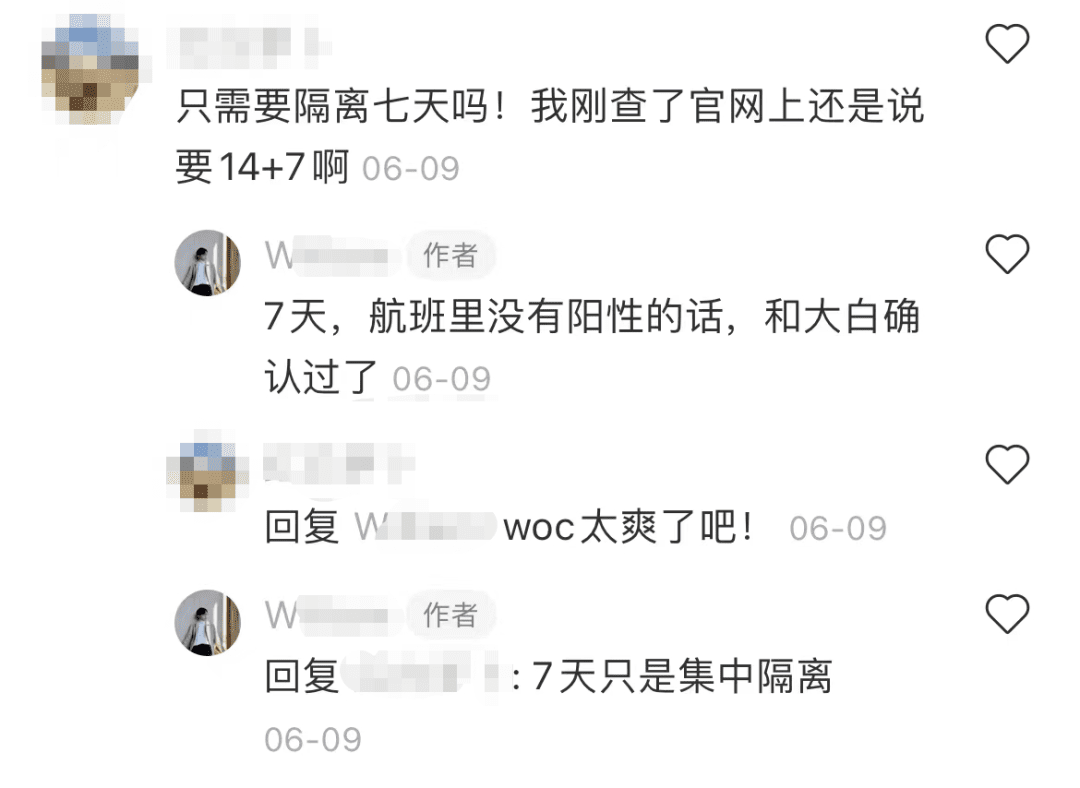Screen dimensions: 1080x788
Task: Like the author's reply 7天只是集中隔离
Action: tap(1007, 611)
